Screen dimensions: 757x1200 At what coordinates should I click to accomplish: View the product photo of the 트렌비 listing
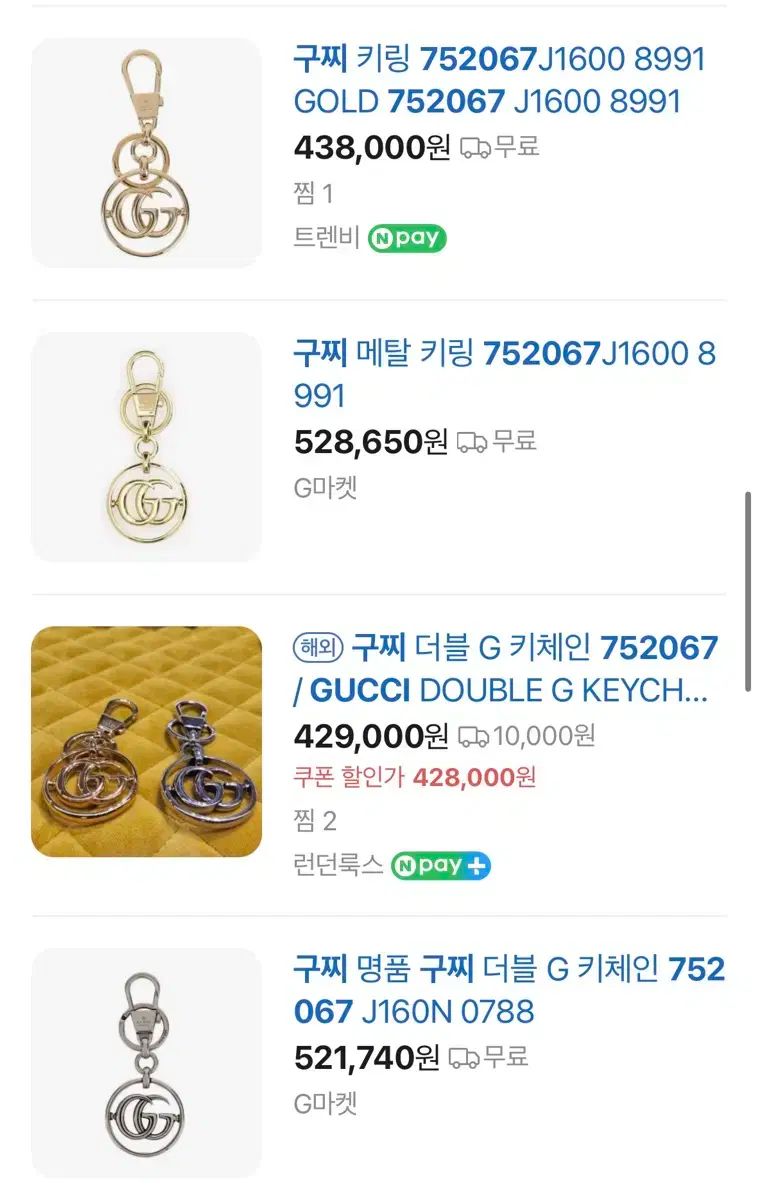[147, 153]
